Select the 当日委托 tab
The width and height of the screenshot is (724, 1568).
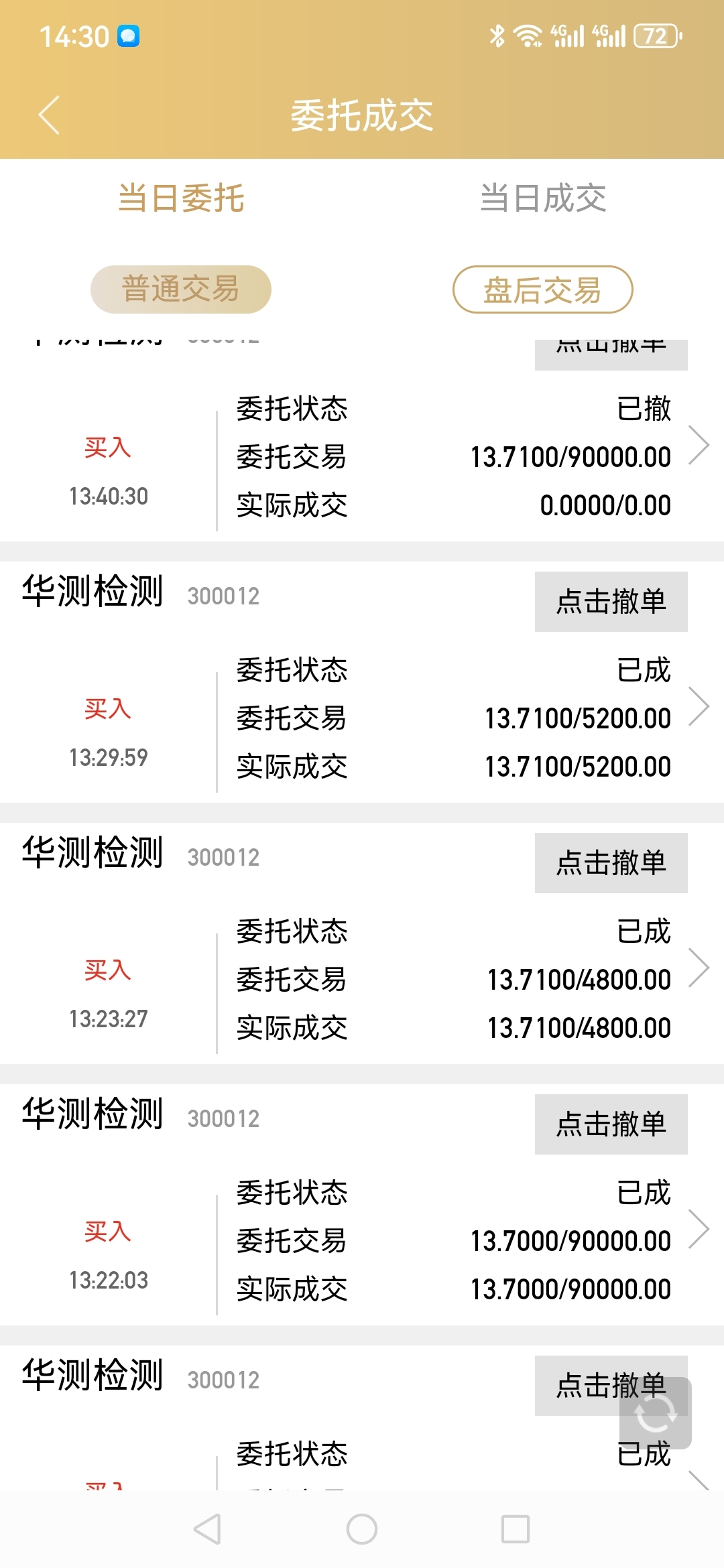181,198
